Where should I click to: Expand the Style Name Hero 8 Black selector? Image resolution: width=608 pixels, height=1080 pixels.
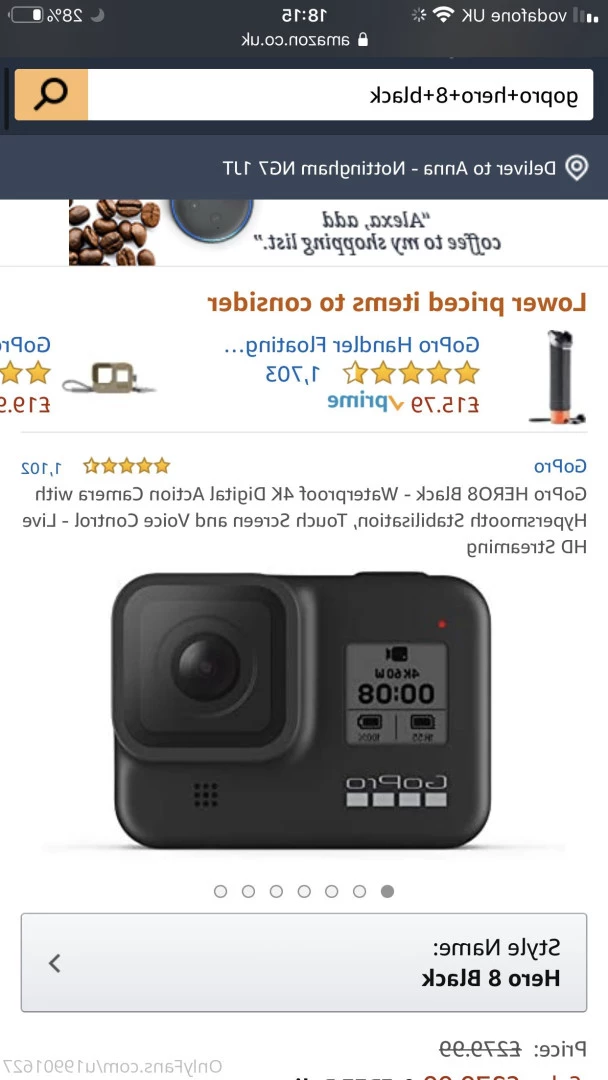coord(303,962)
